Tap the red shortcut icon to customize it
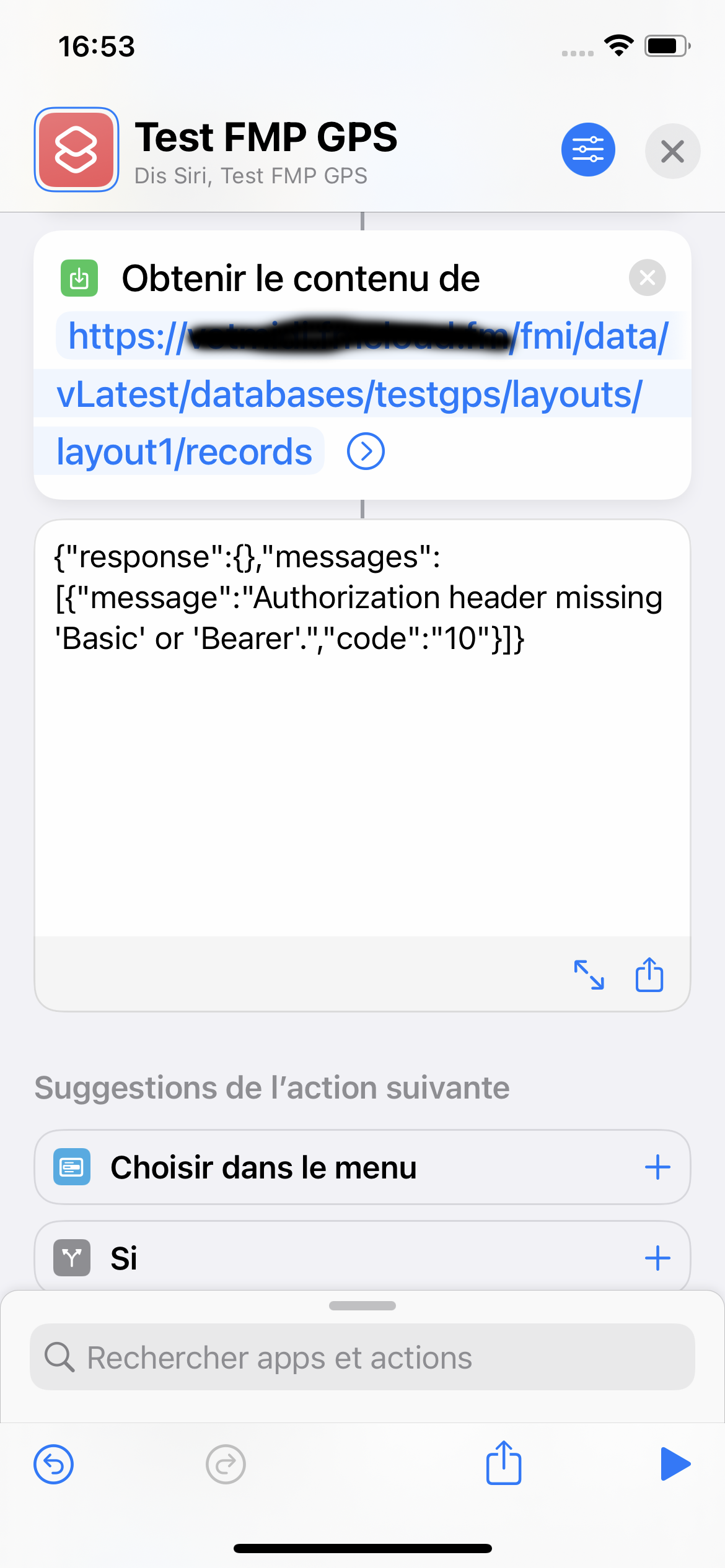725x1568 pixels. 76,149
